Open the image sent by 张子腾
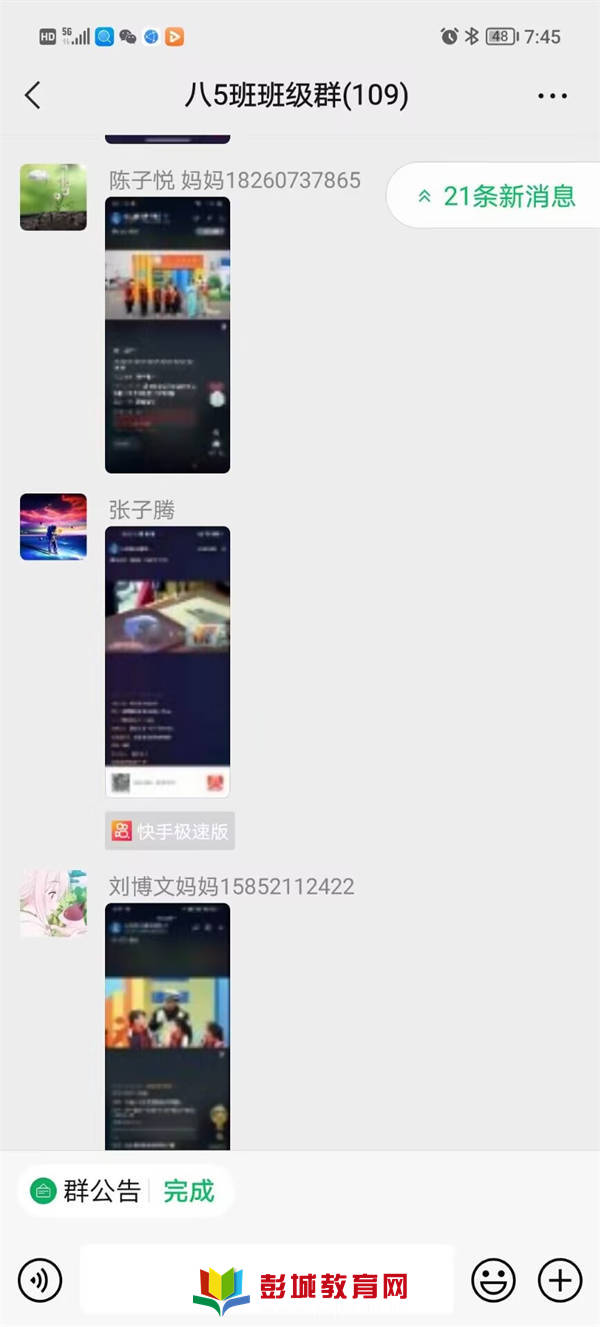The height and width of the screenshot is (1327, 600). point(167,662)
